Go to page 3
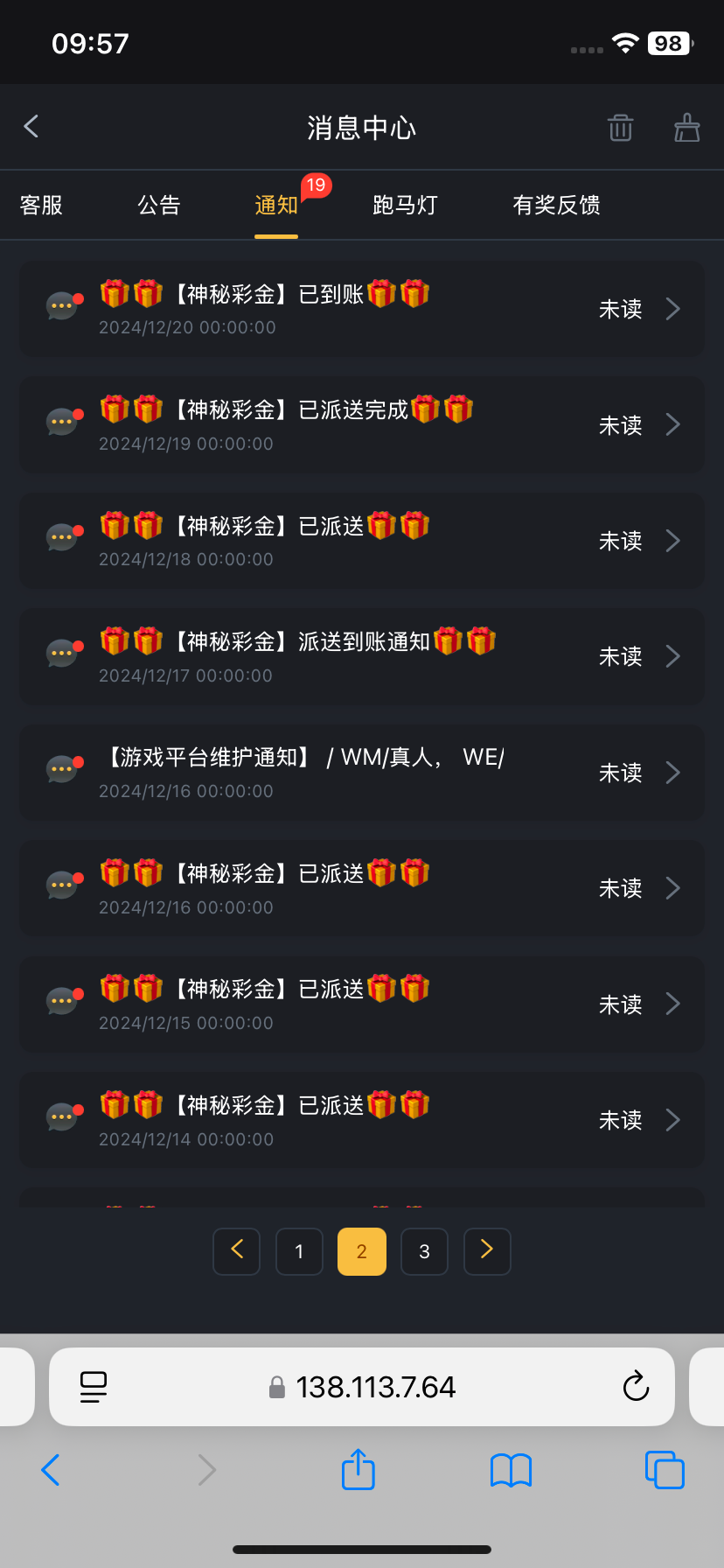724x1568 pixels. [x=424, y=1251]
